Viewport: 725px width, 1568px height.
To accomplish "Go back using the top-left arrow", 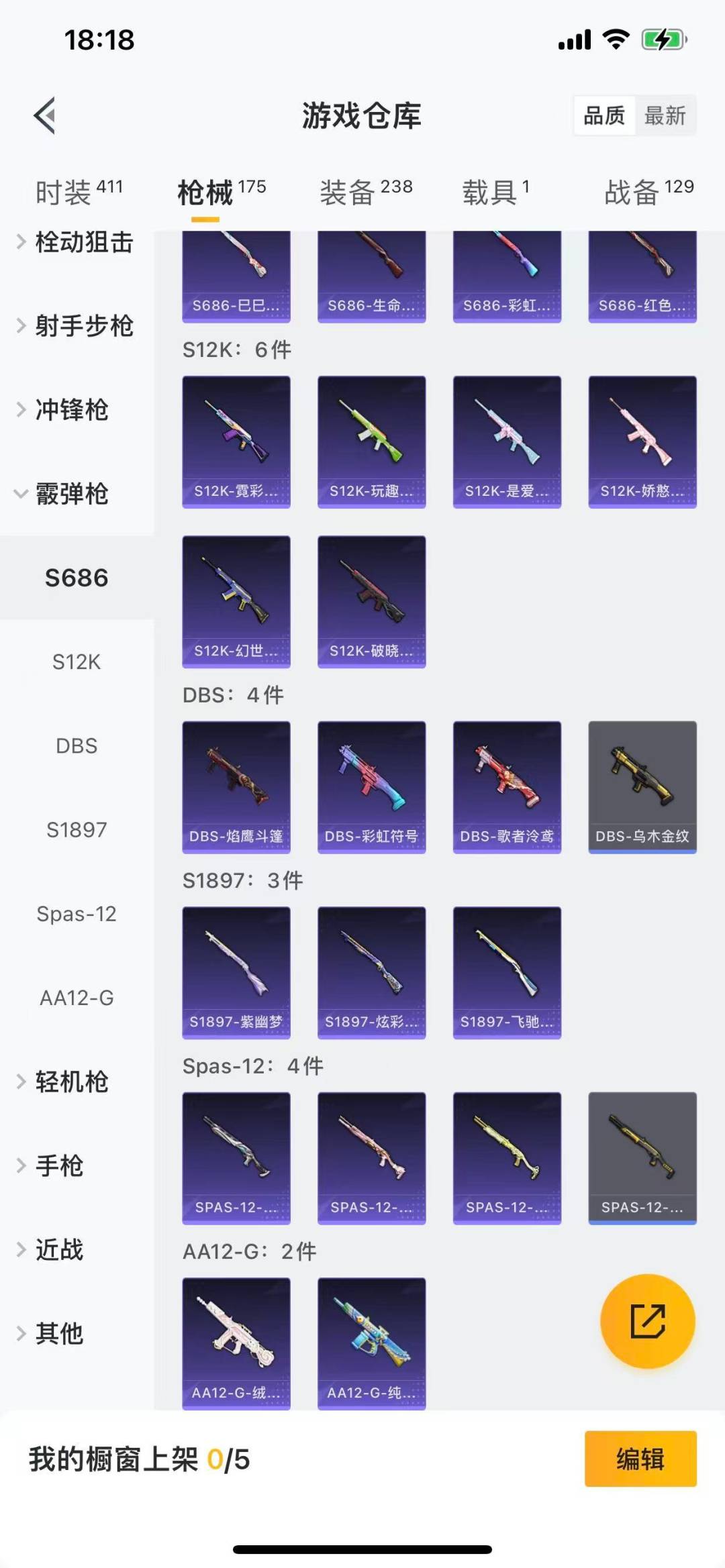I will [45, 115].
